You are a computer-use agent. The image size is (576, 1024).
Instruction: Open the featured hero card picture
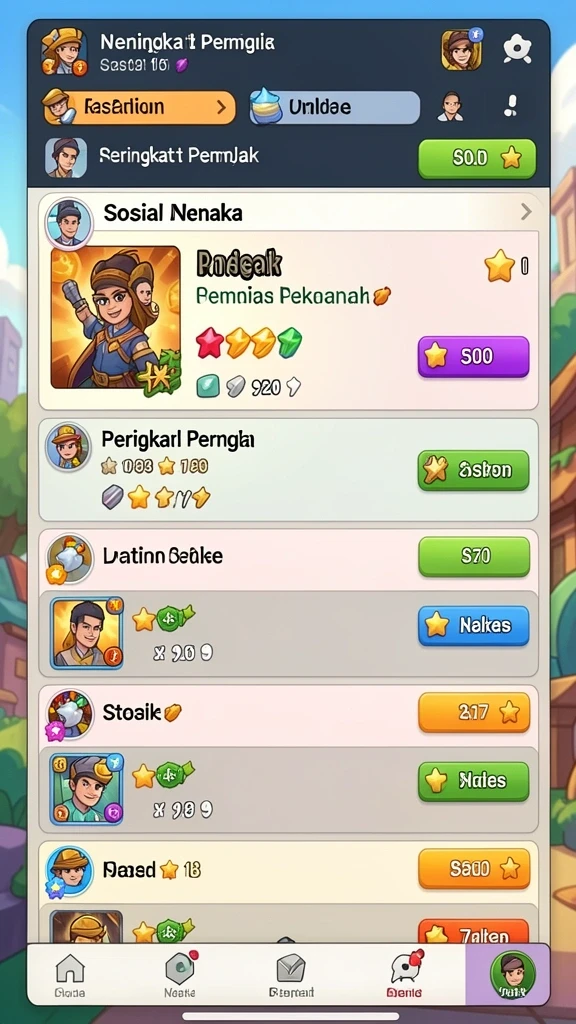coord(116,319)
